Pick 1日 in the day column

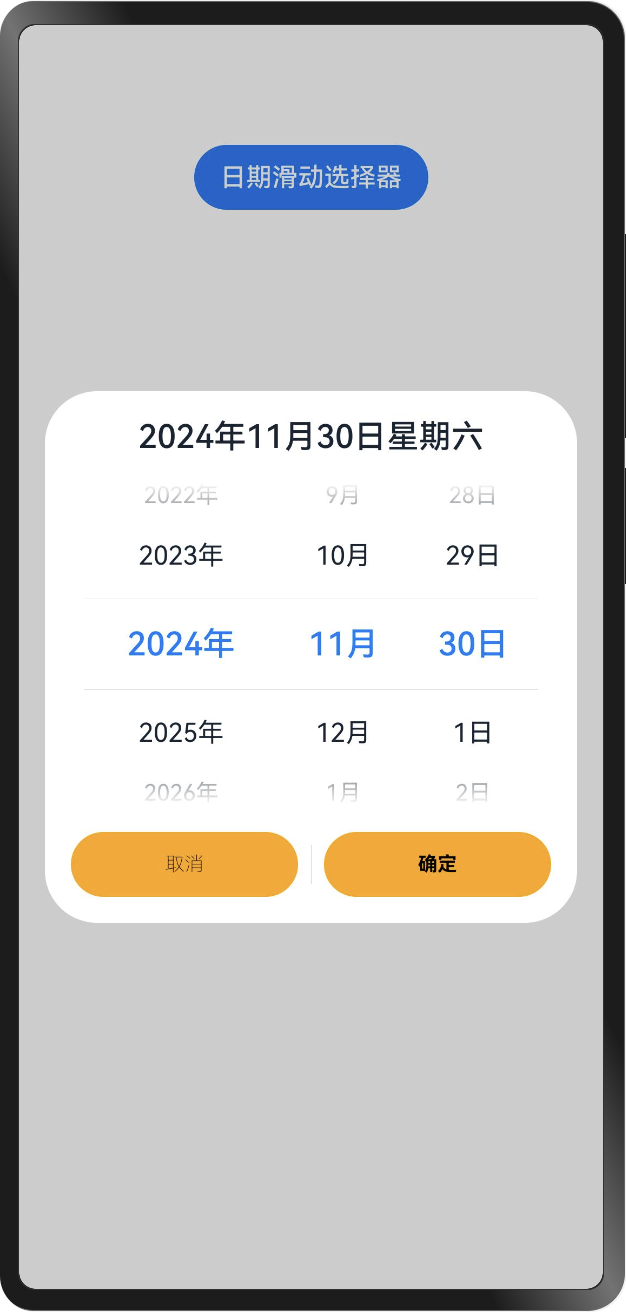pyautogui.click(x=472, y=733)
